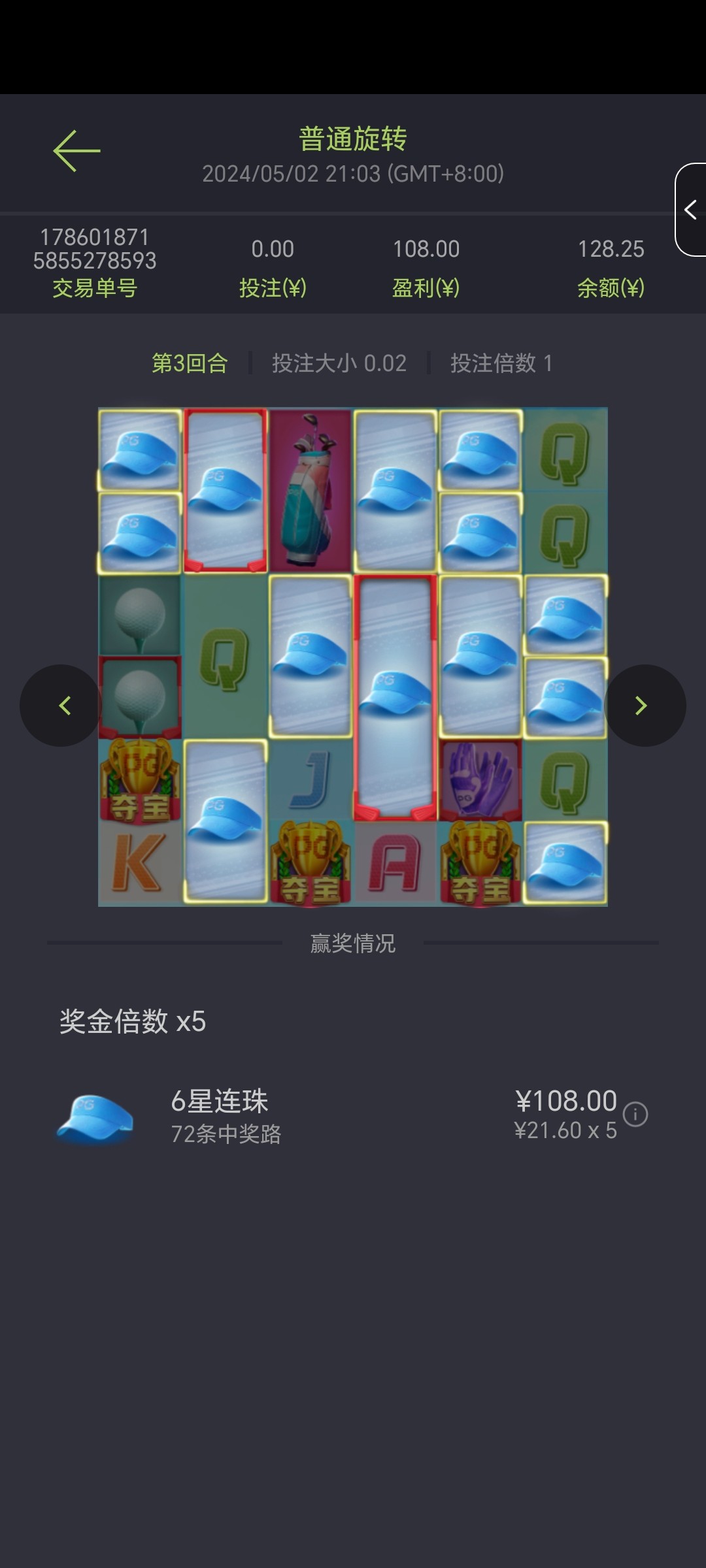The image size is (706, 1568).
Task: Click the 奖金倍数 x5 text
Action: pos(131,1025)
